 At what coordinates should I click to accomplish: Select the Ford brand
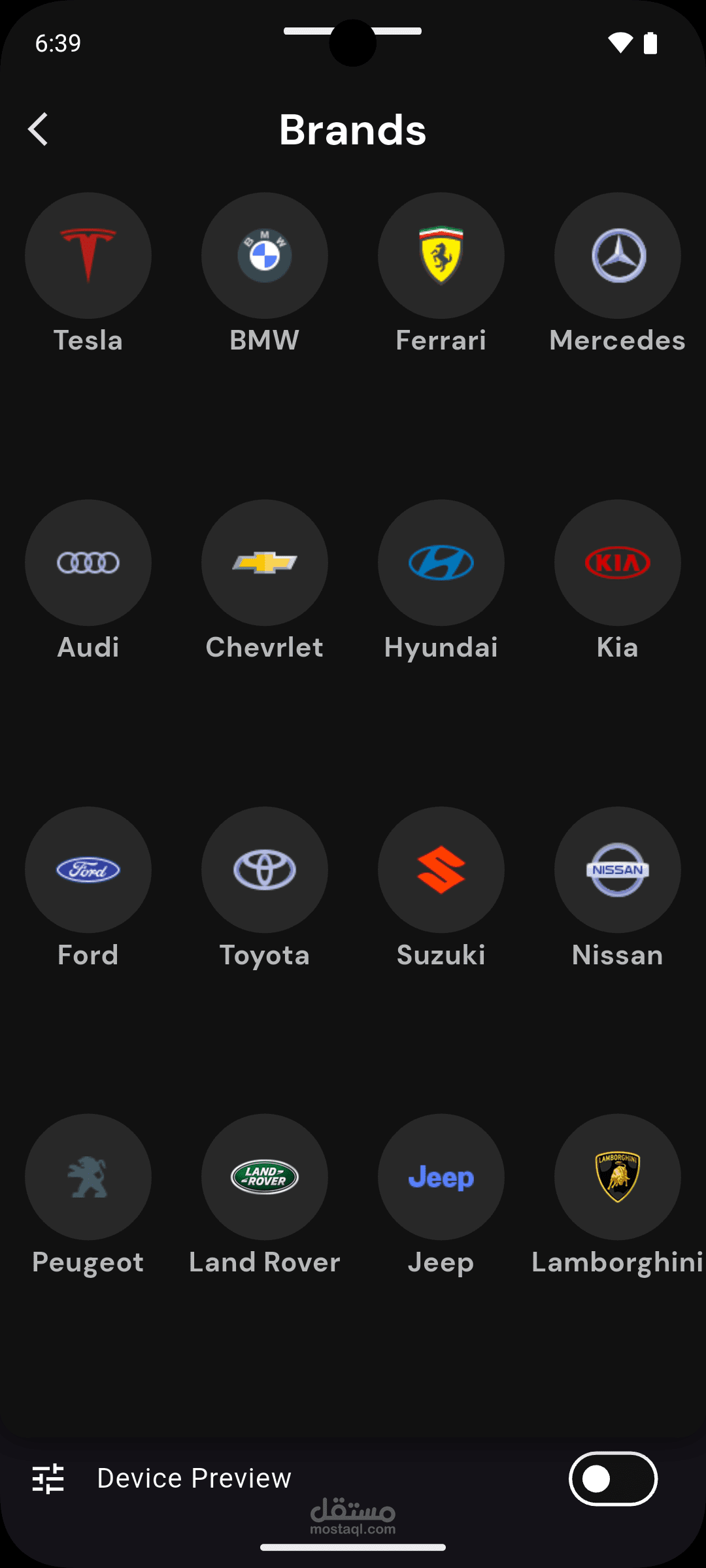[88, 870]
